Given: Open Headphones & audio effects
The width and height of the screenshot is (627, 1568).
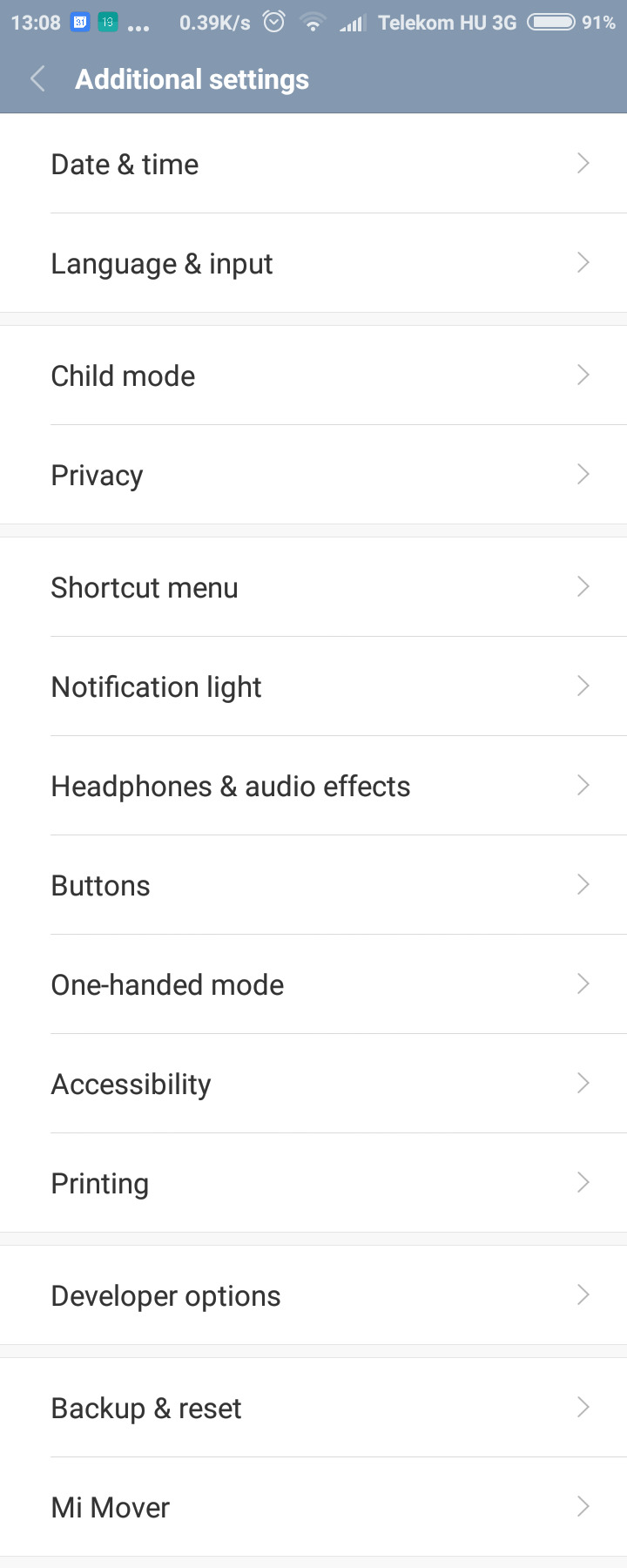Looking at the screenshot, I should [x=313, y=786].
